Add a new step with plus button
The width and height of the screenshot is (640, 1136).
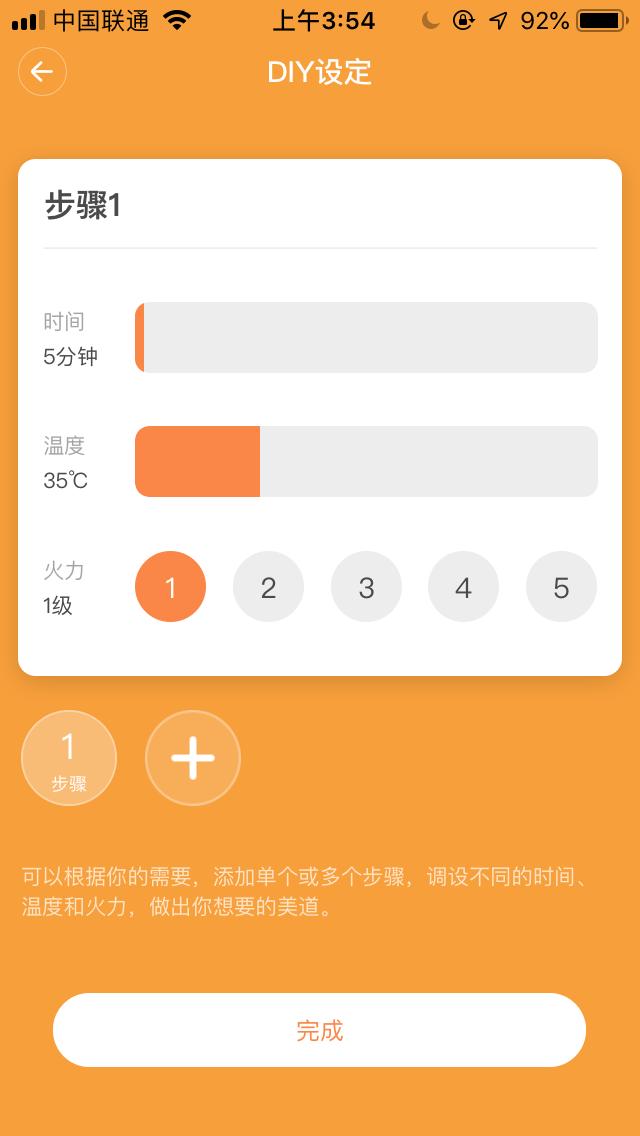193,758
